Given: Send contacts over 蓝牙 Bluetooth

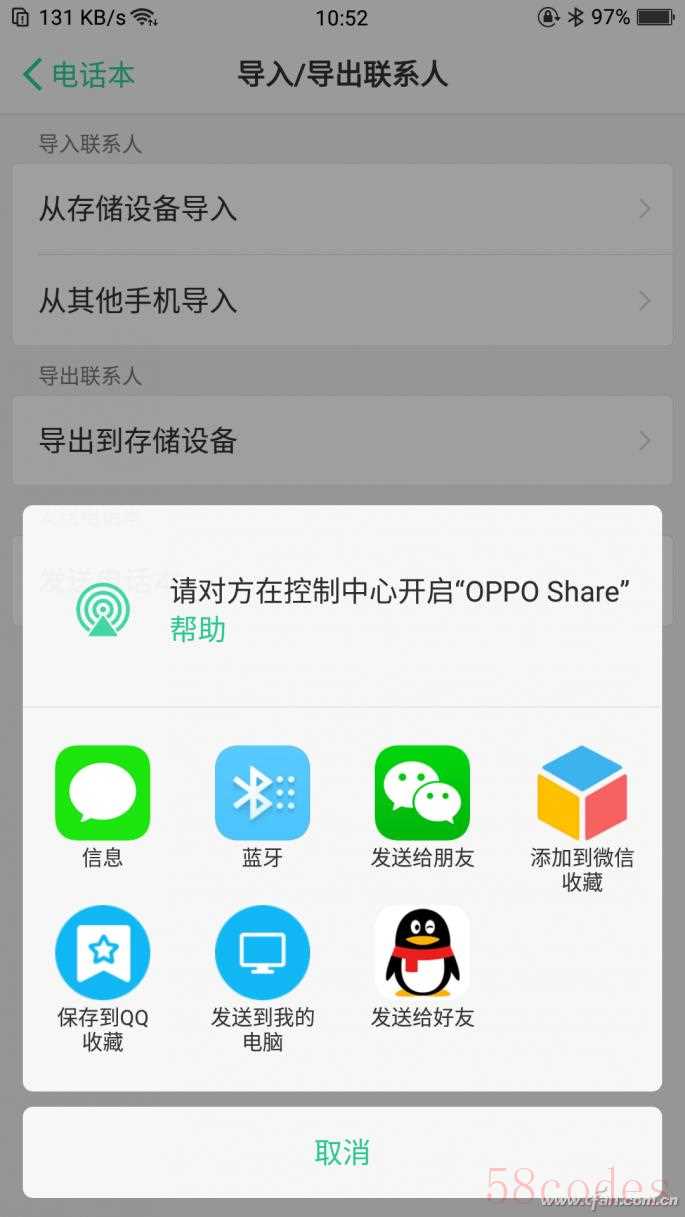Looking at the screenshot, I should 262,793.
